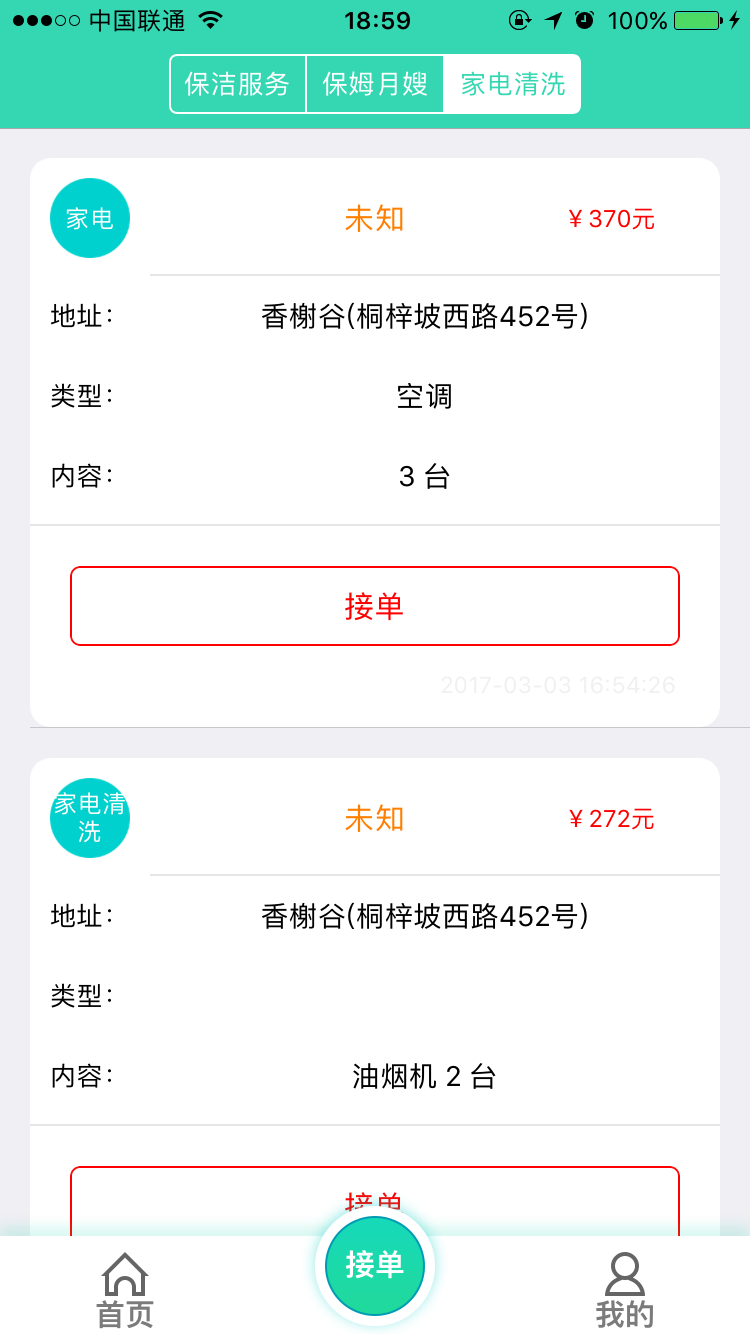The image size is (750, 1334).
Task: Switch to the 保洁服务 tab
Action: pos(238,84)
